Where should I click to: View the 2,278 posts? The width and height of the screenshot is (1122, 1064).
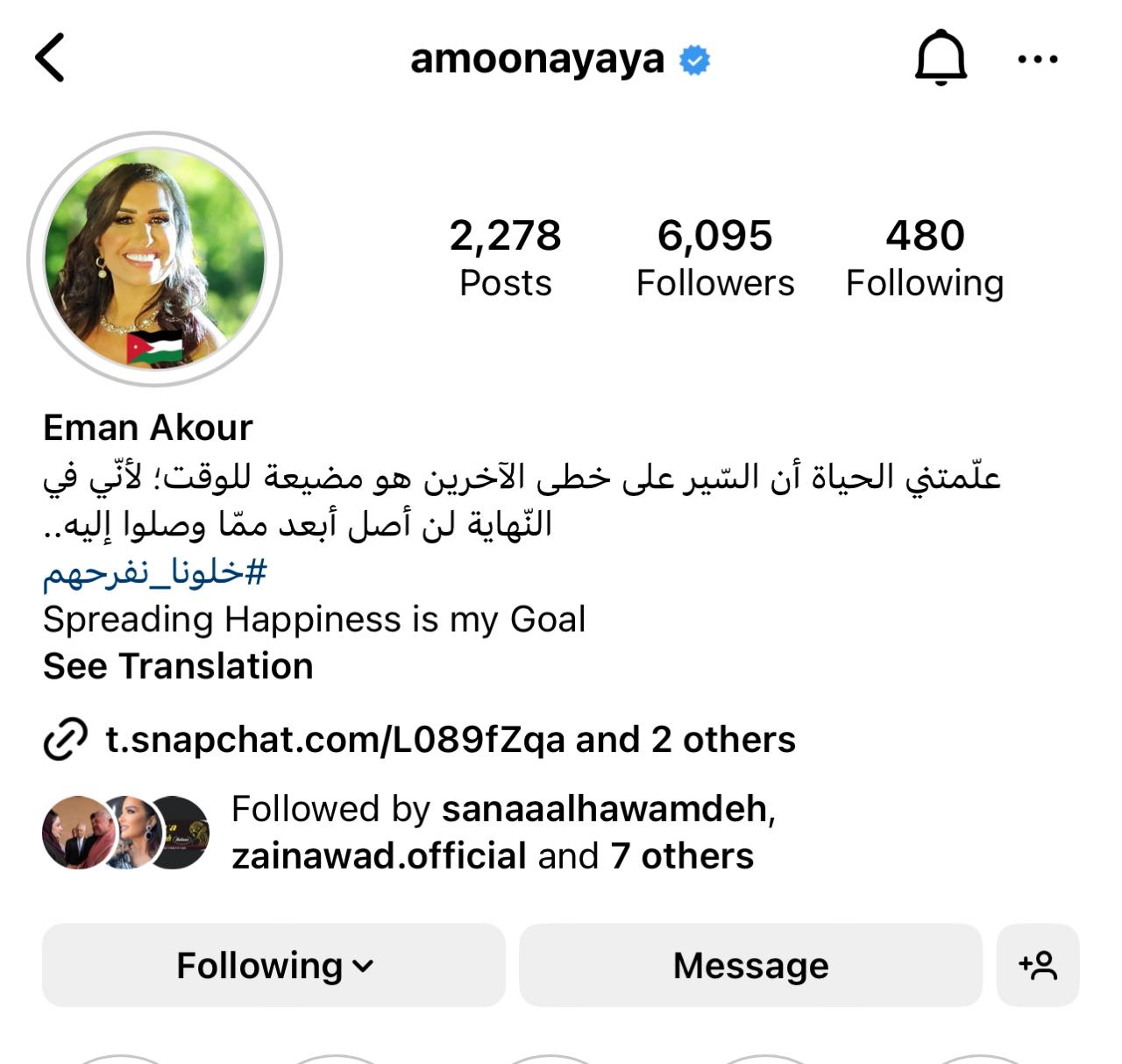point(505,258)
